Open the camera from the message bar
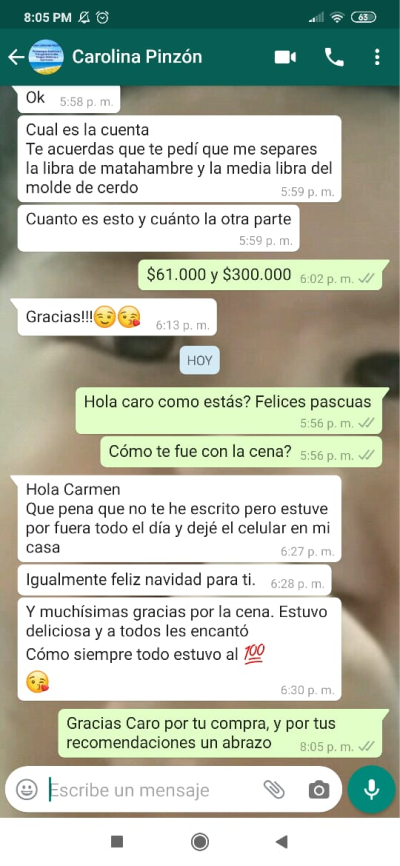 318,790
